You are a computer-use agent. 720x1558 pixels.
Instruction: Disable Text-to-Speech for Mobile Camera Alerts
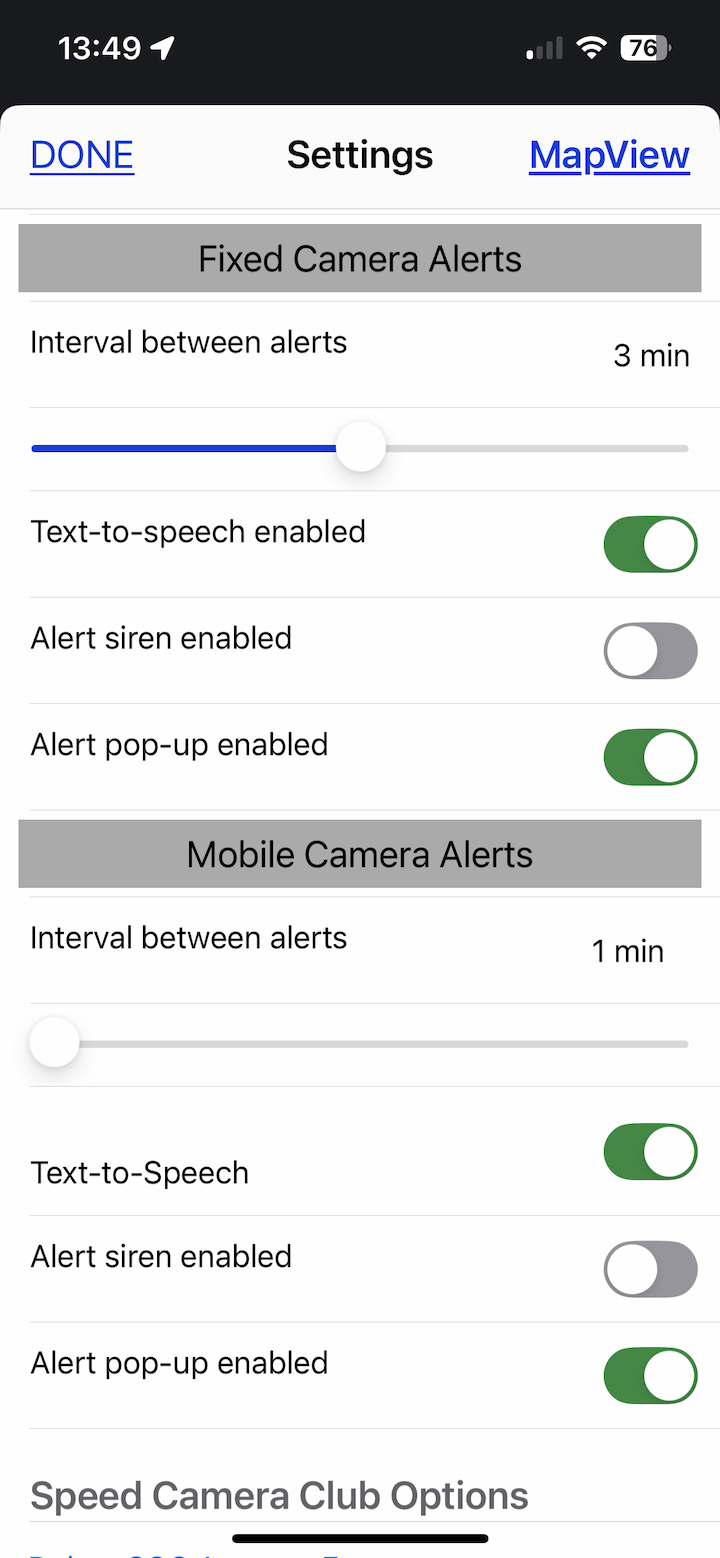click(x=650, y=1151)
